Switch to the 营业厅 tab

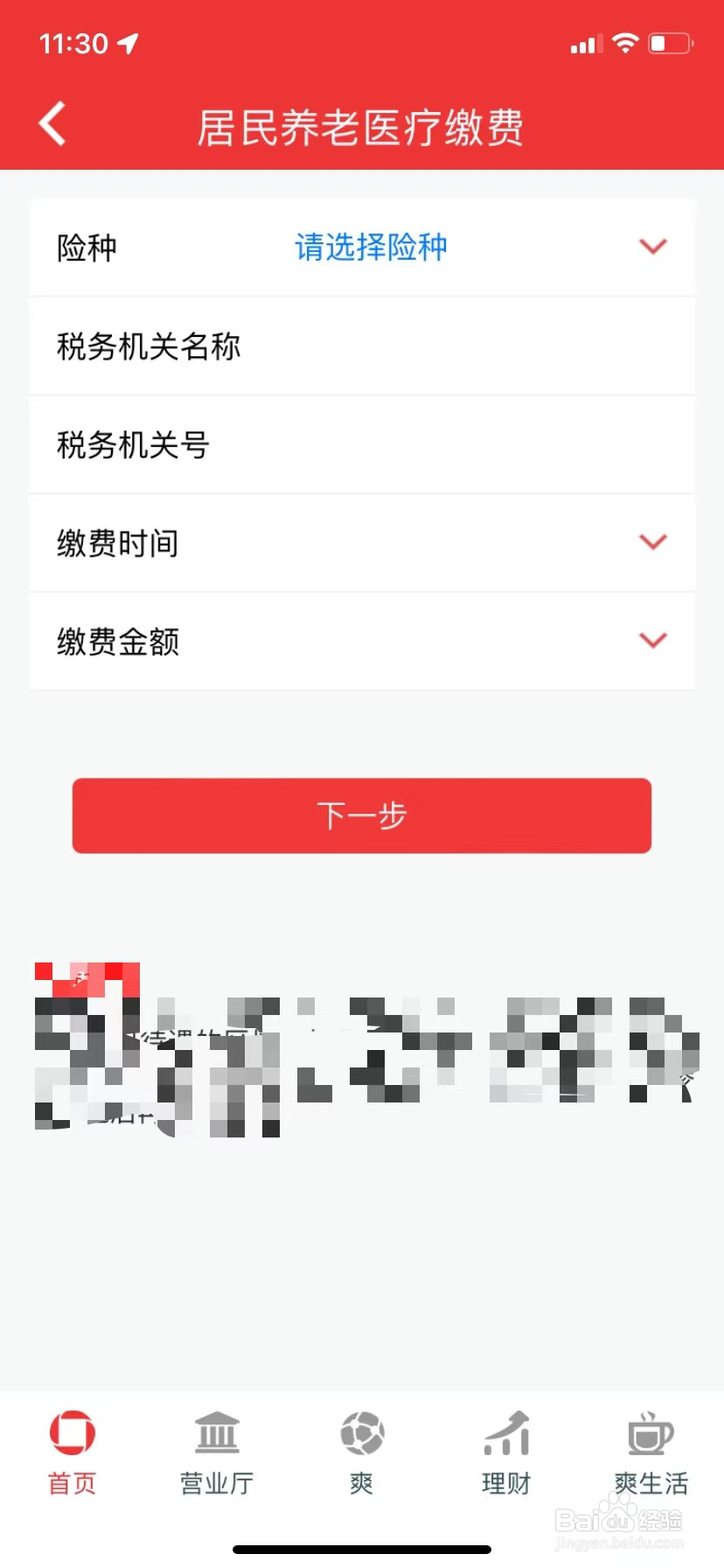click(216, 1480)
